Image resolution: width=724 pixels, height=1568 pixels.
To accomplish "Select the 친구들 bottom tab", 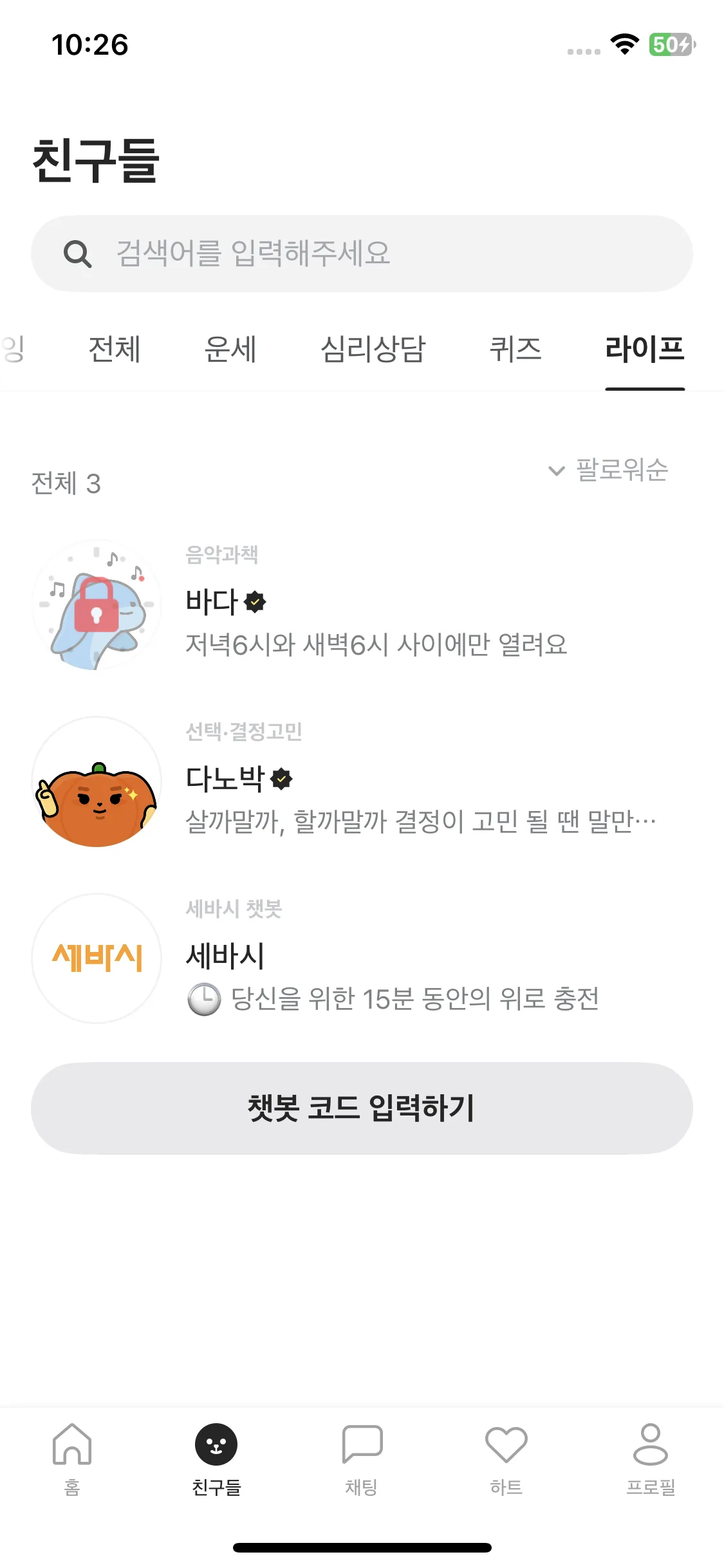I will [216, 1457].
